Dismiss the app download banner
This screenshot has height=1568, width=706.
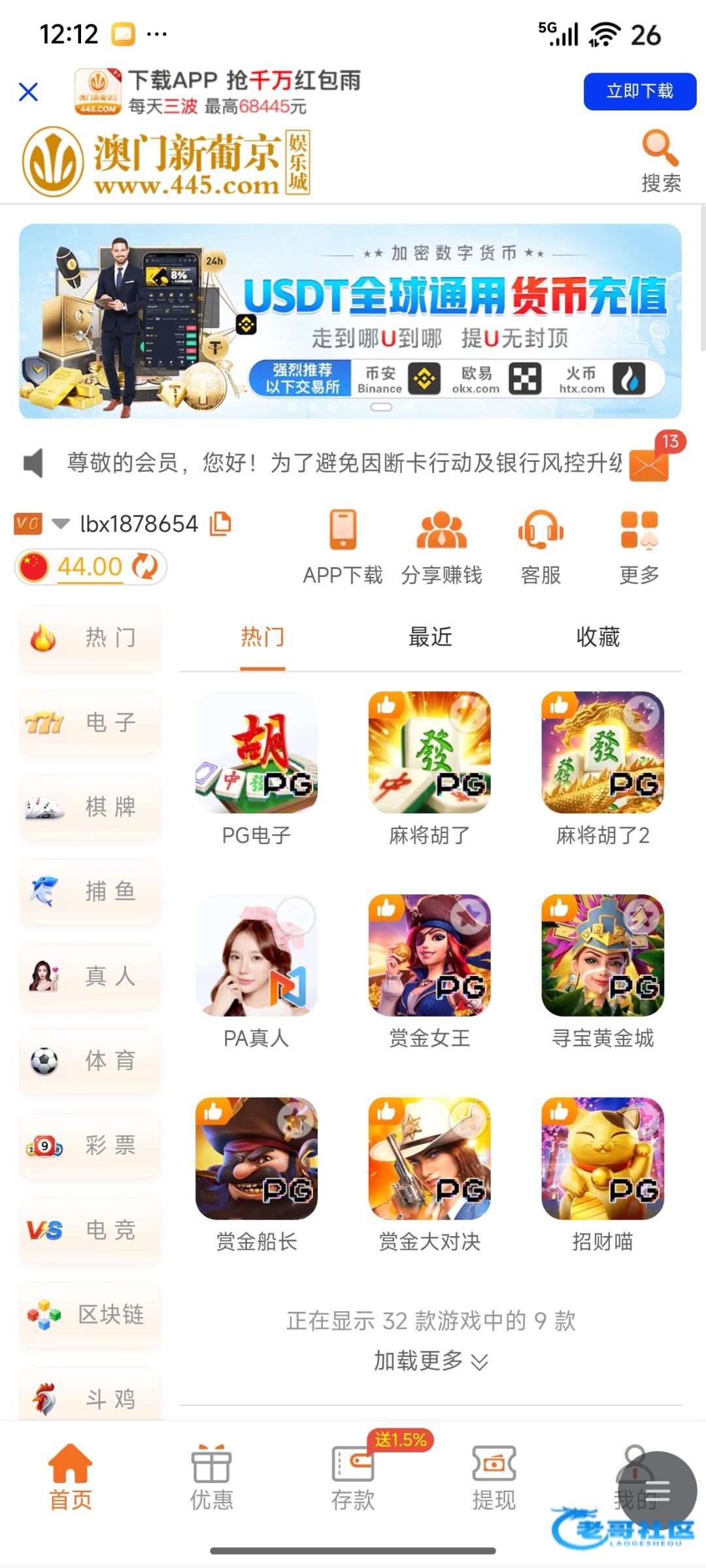28,92
